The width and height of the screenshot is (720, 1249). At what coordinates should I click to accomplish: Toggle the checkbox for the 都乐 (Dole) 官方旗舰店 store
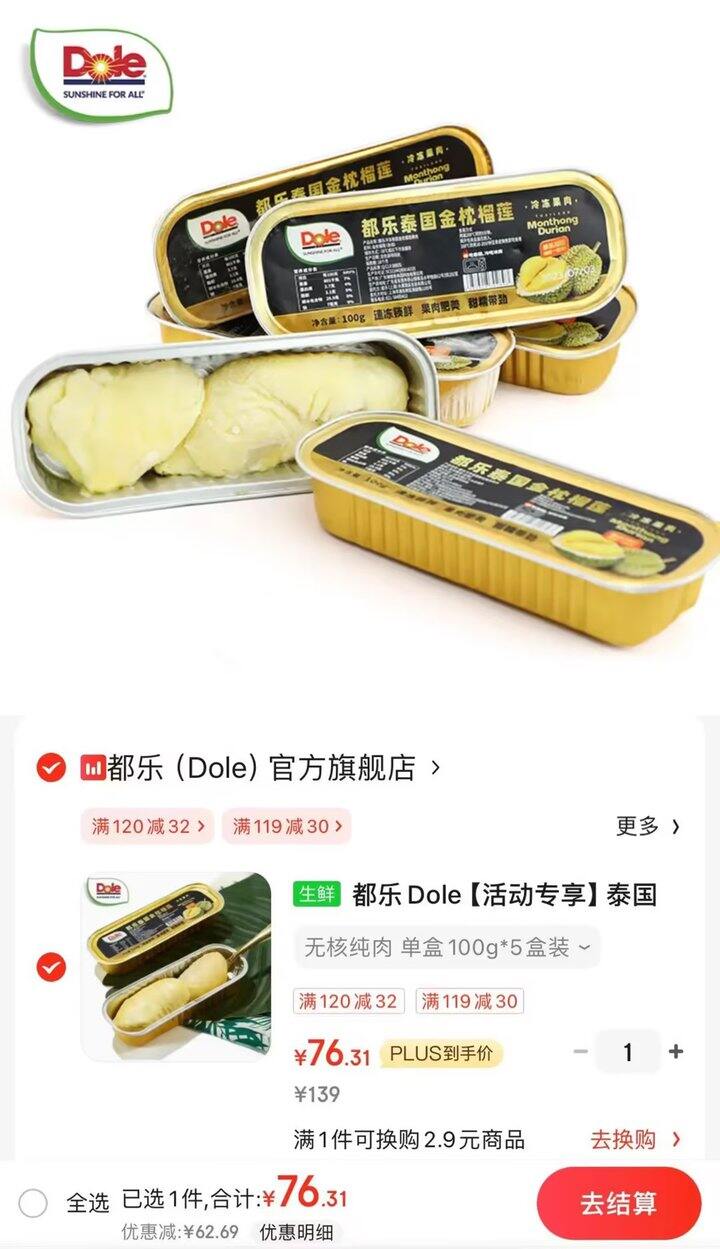pos(51,768)
